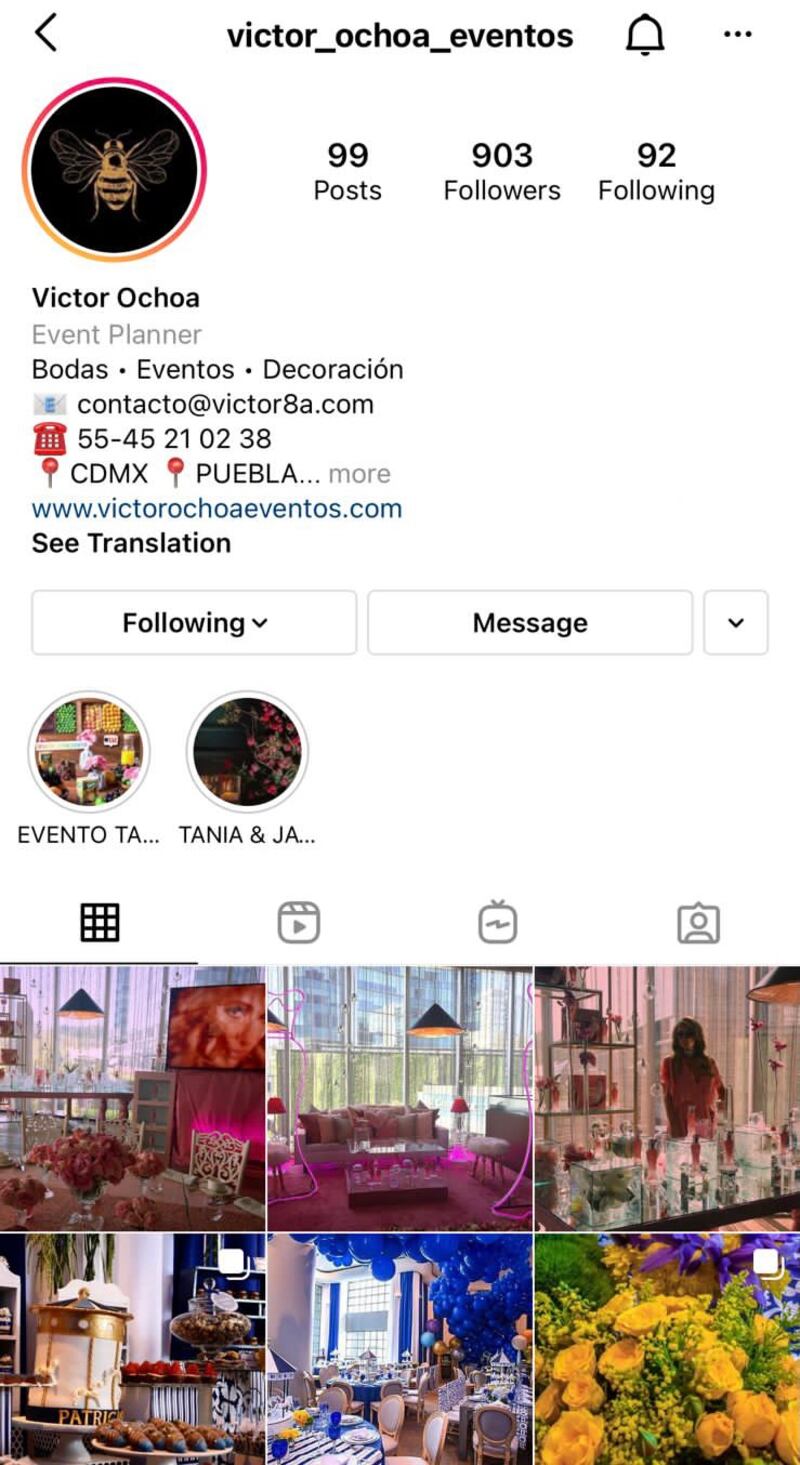
Task: Open the blue balloons banquet post
Action: [400, 1349]
